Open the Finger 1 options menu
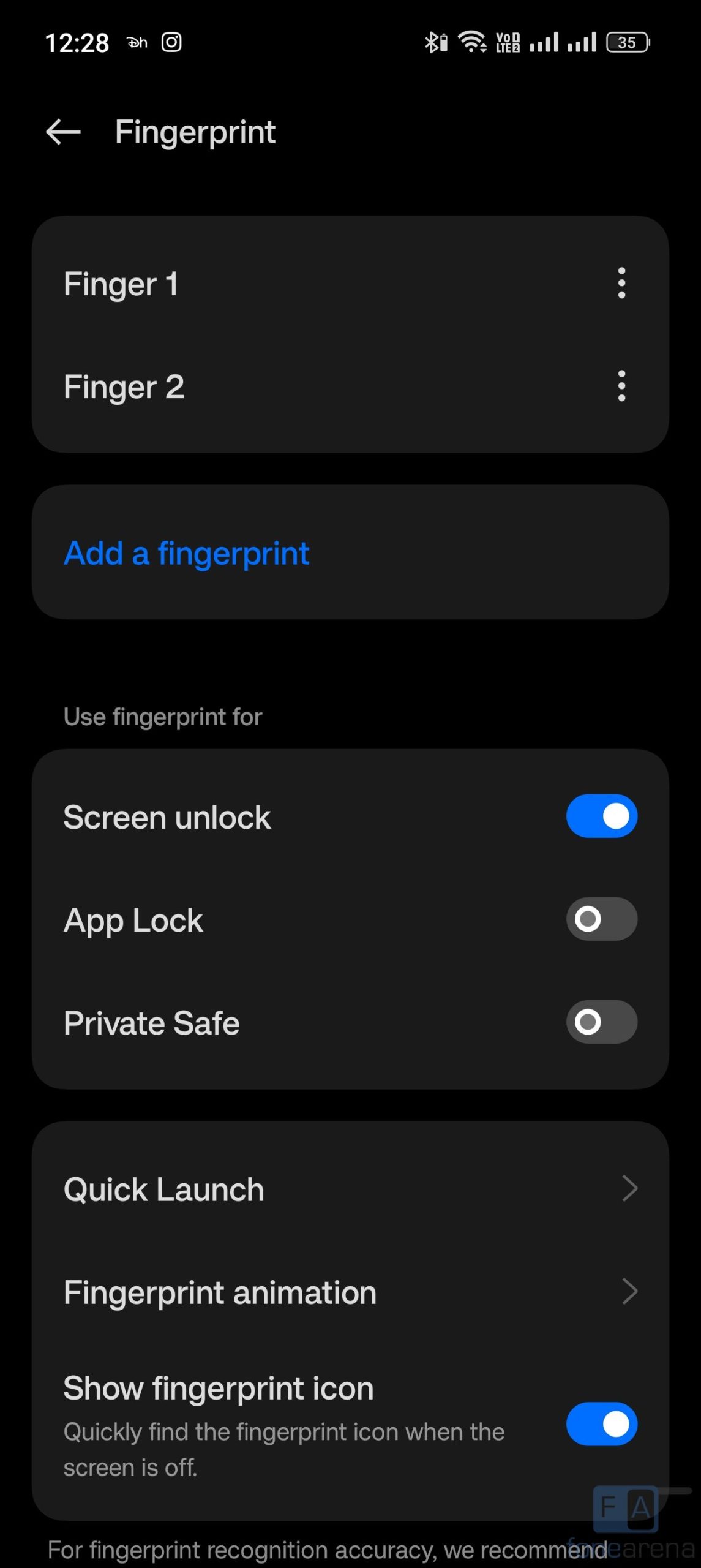The width and height of the screenshot is (701, 1568). click(x=621, y=283)
